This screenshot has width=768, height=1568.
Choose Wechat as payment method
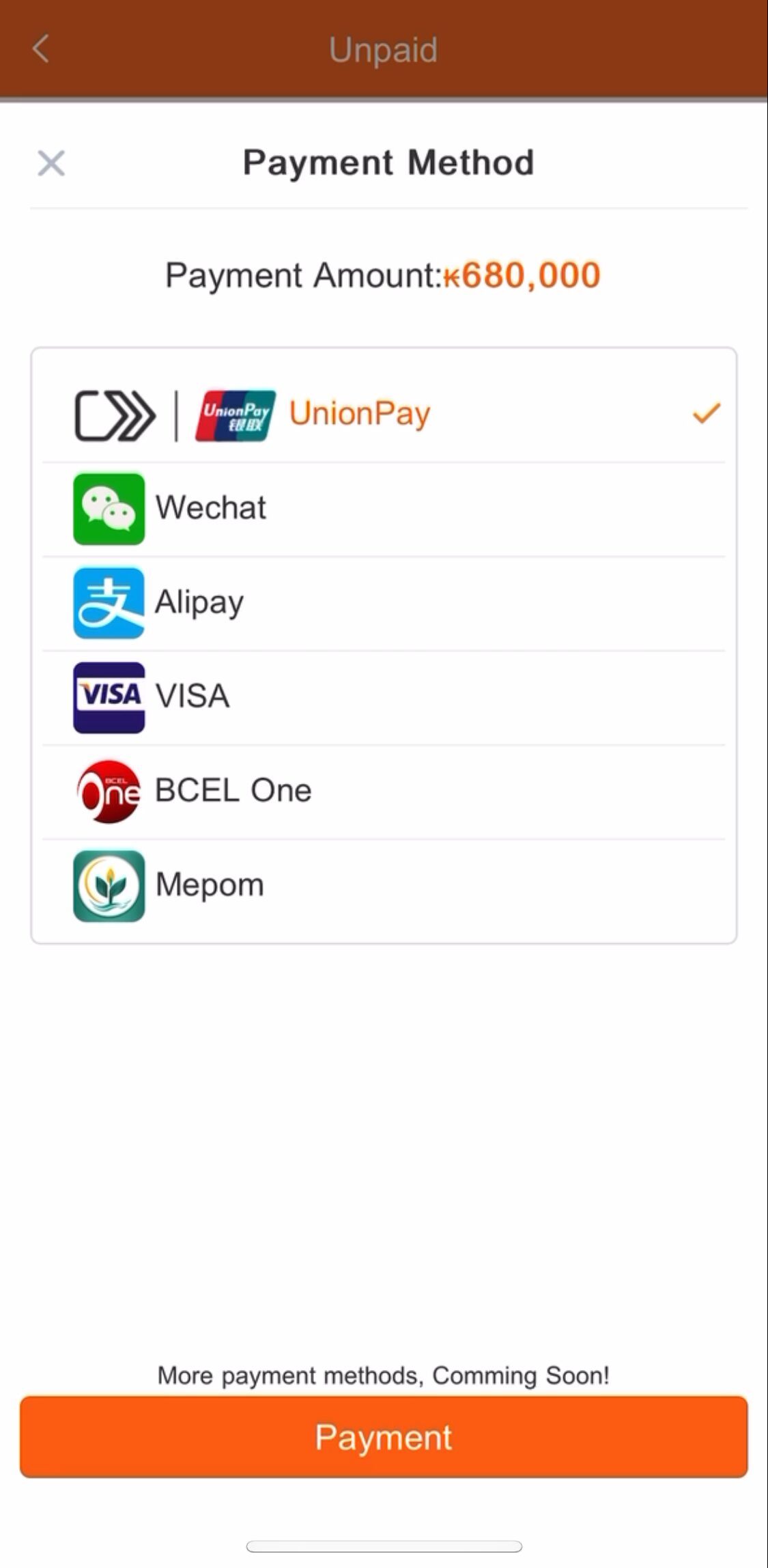point(384,509)
